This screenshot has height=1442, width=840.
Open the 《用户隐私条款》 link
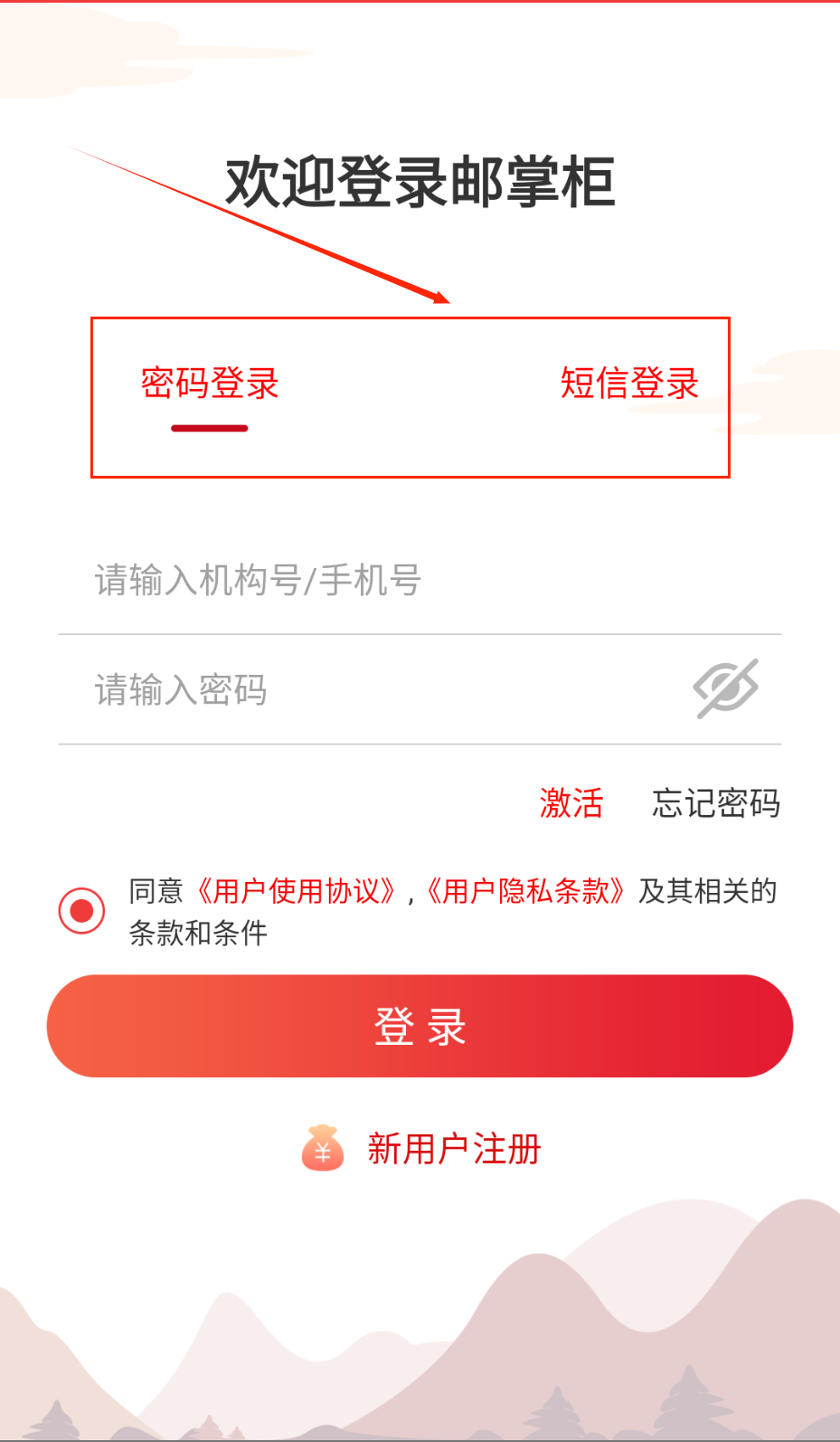525,892
